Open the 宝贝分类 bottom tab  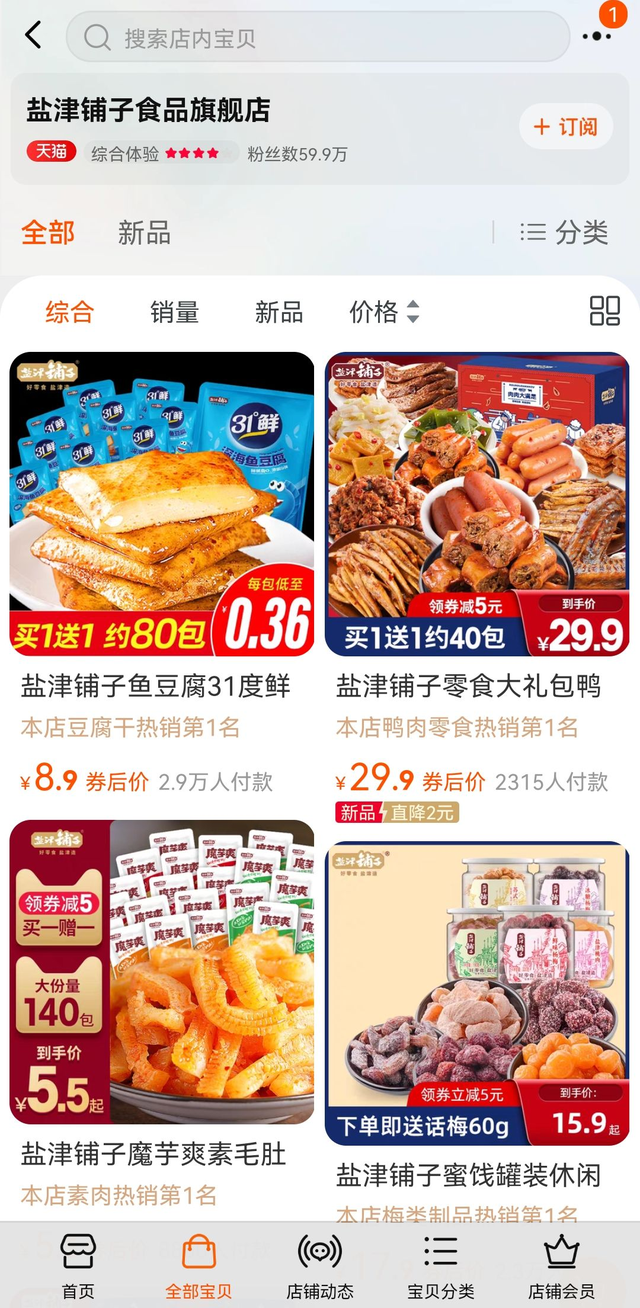(441, 1266)
